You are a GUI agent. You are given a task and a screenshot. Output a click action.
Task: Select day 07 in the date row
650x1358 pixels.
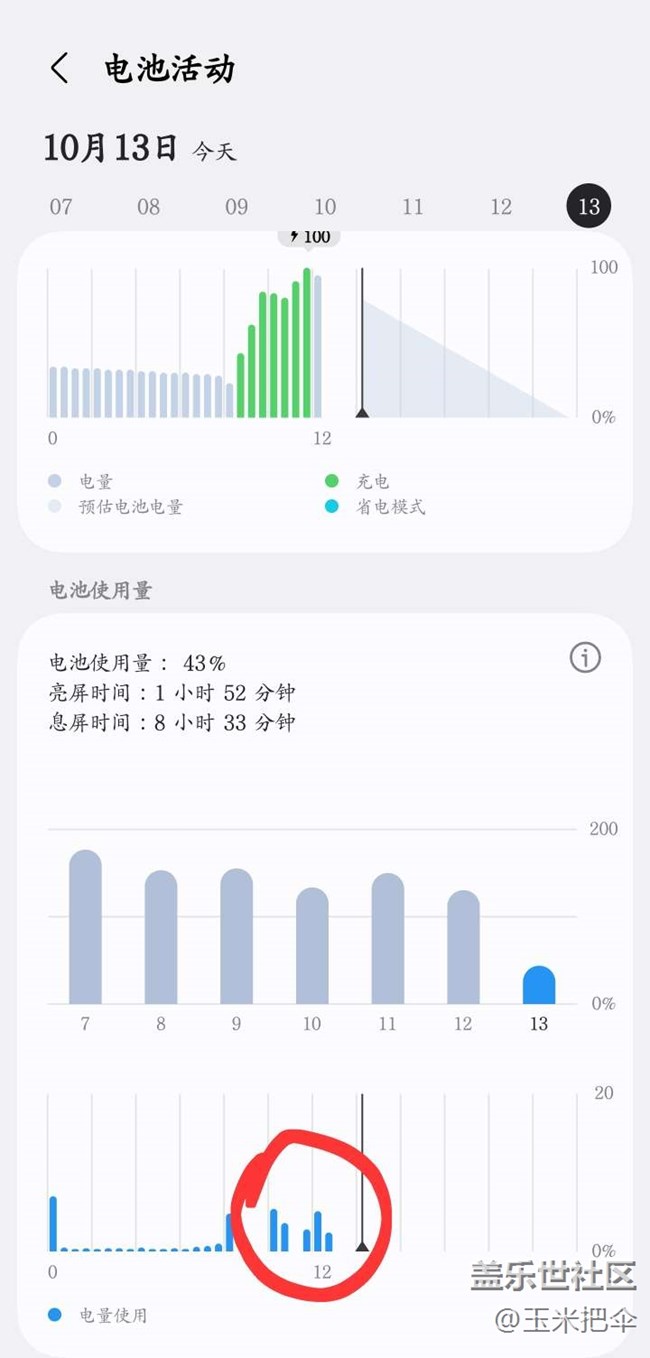click(x=61, y=207)
